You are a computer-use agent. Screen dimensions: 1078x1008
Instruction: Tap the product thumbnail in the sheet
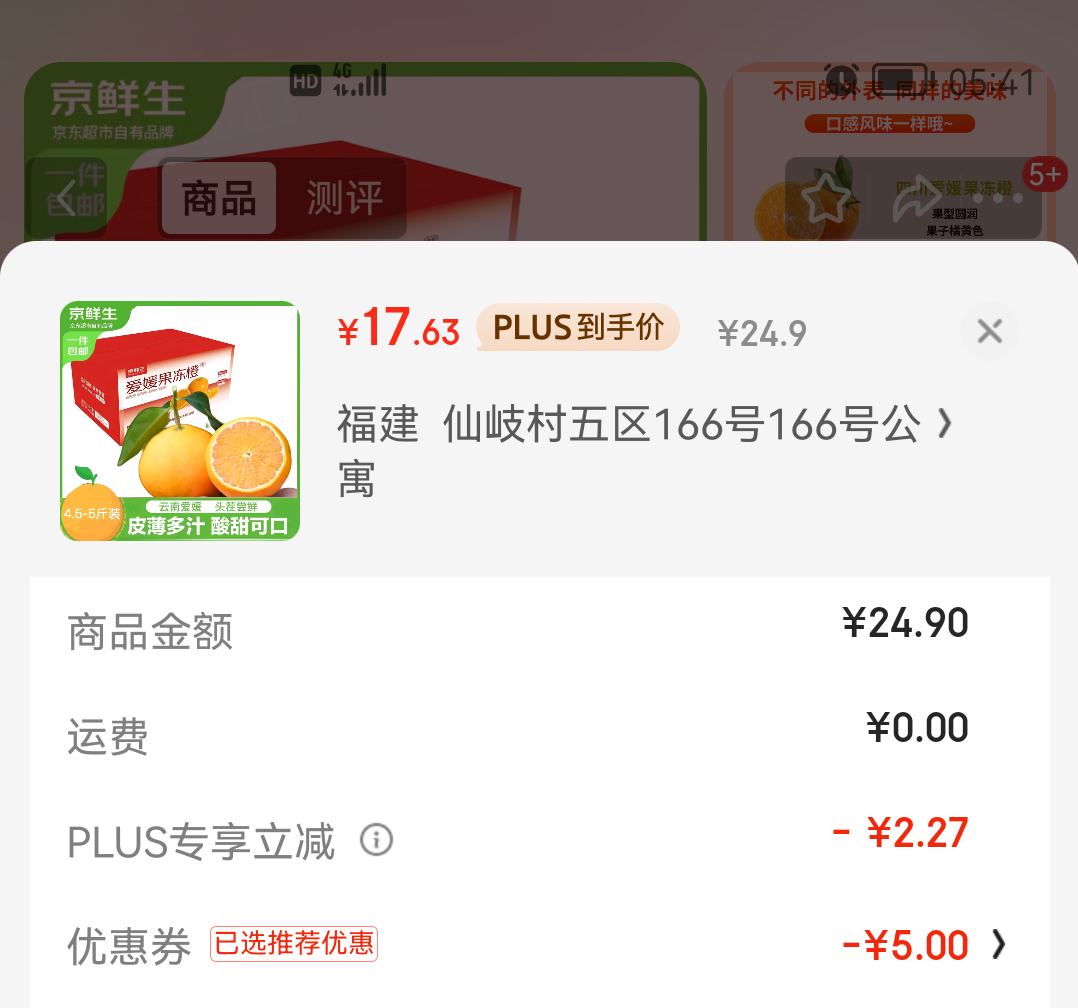click(x=180, y=421)
